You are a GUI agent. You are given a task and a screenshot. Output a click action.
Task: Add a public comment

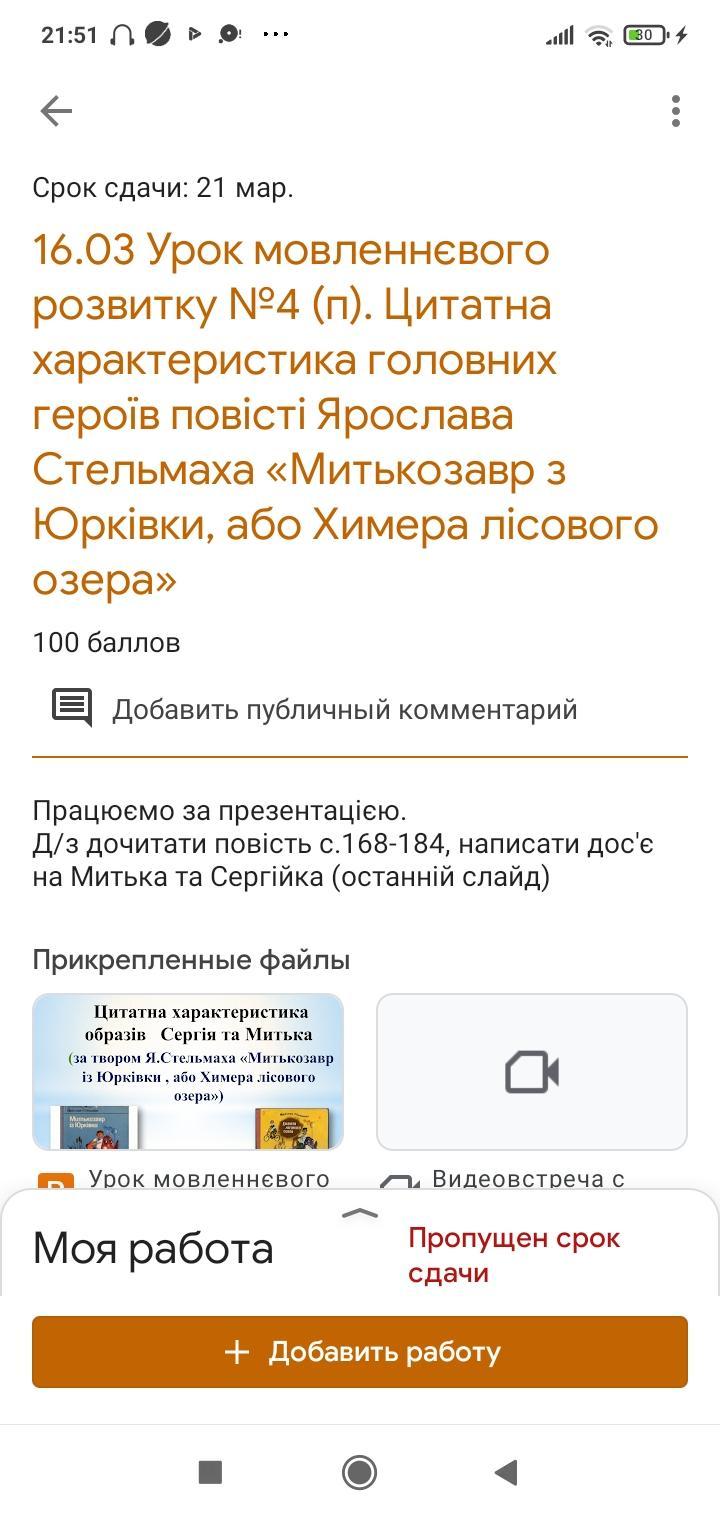[344, 709]
